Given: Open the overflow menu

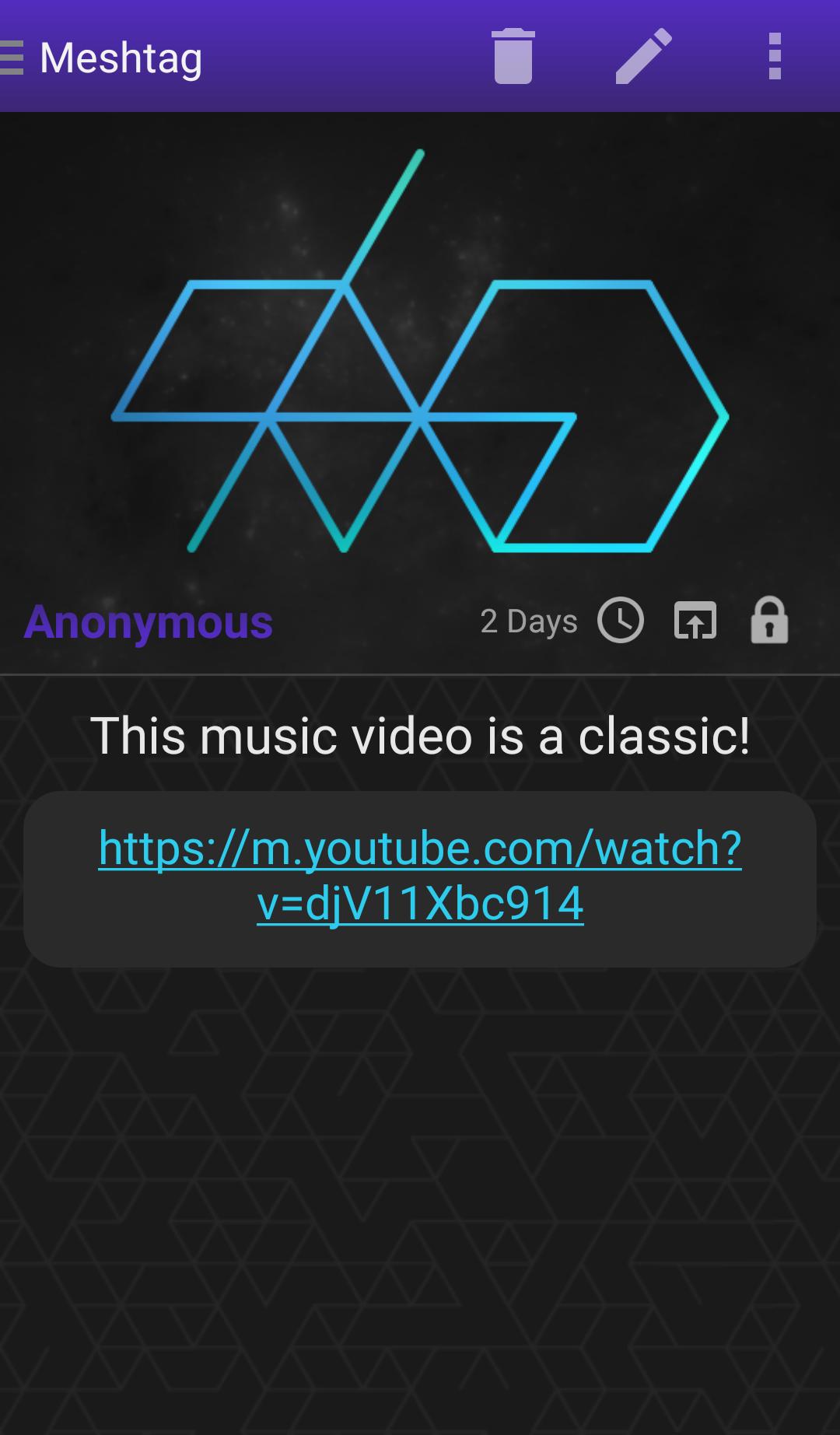Looking at the screenshot, I should [774, 56].
